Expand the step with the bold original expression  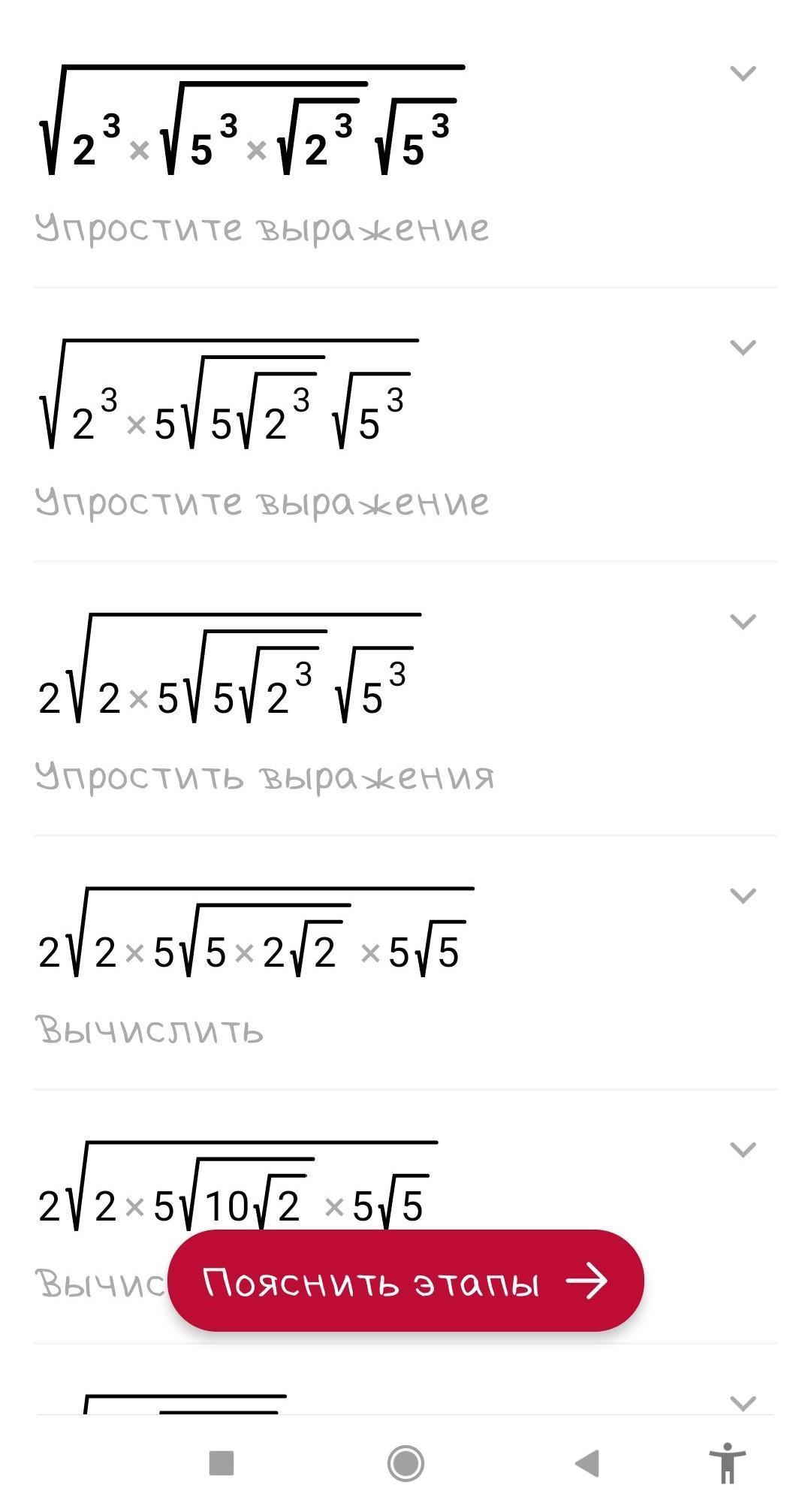743,73
